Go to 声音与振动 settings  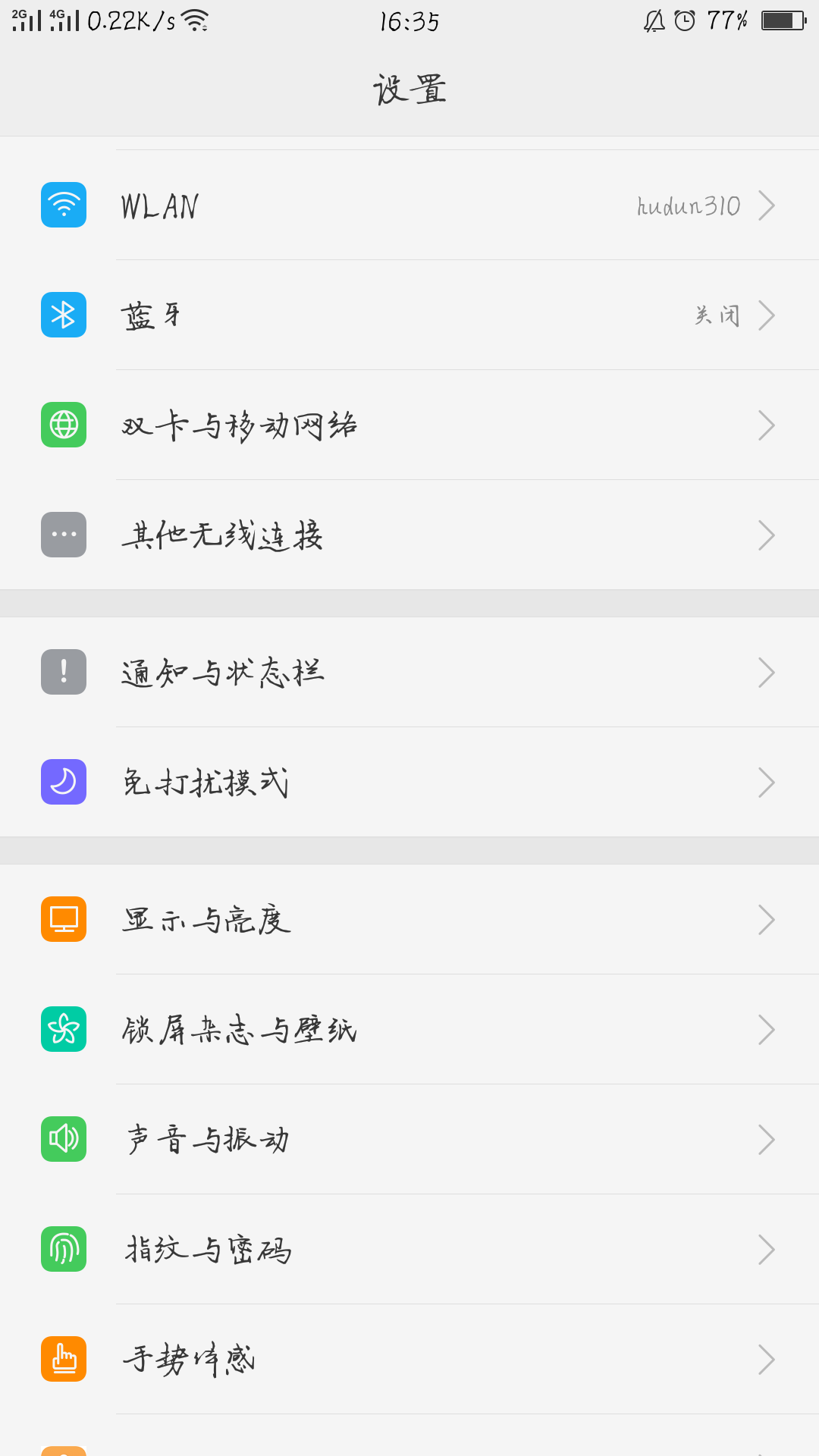(x=409, y=1140)
